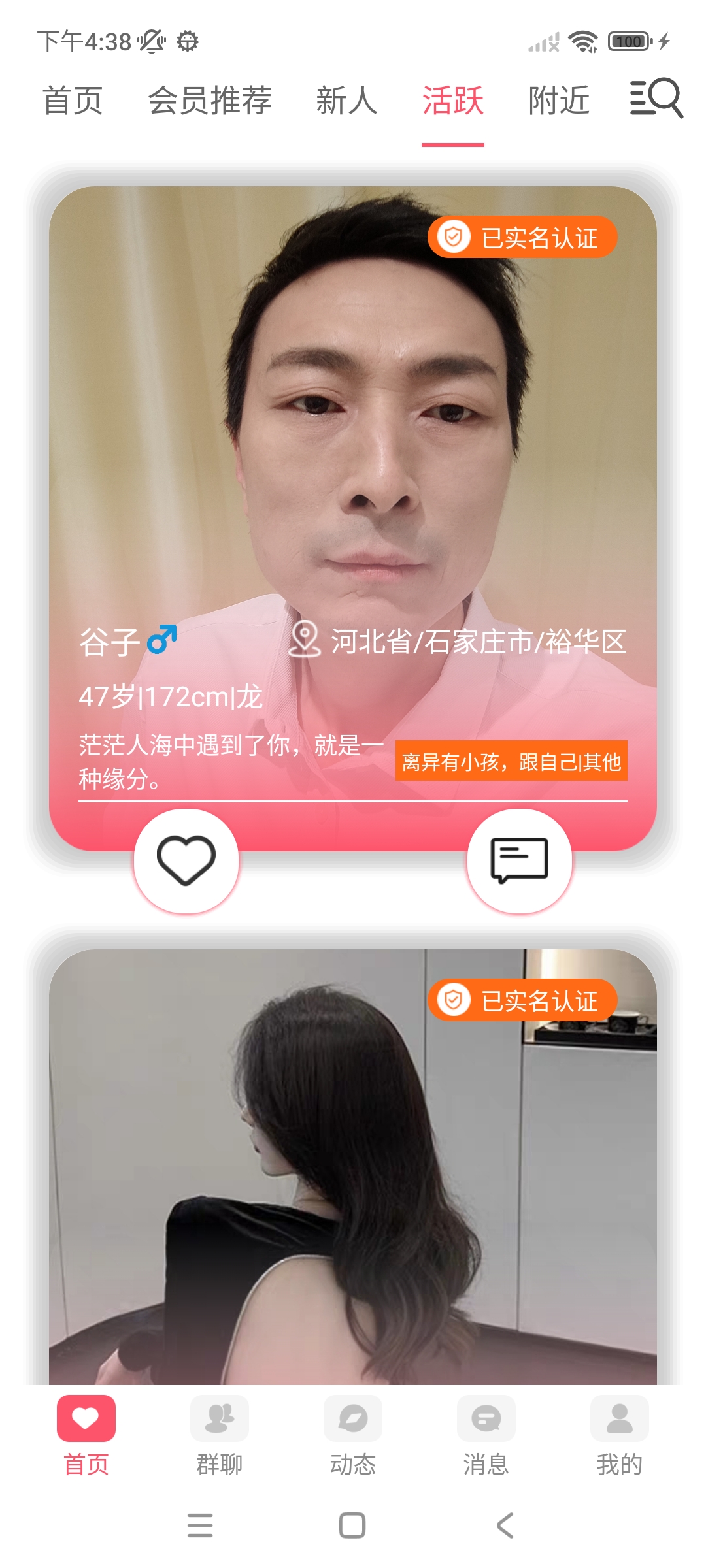Tap the system home button
This screenshot has width=706, height=1568.
(x=352, y=1526)
